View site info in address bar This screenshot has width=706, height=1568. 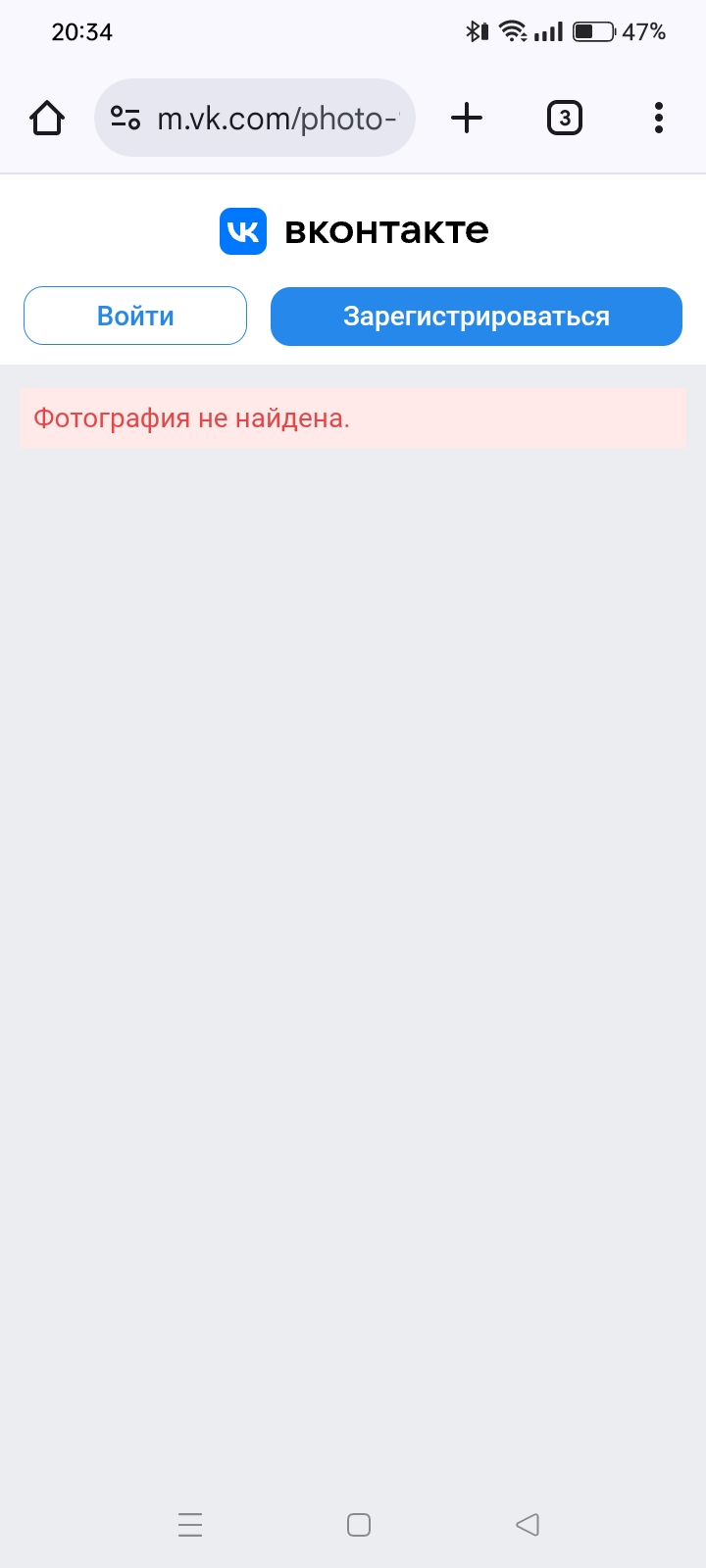pos(126,119)
